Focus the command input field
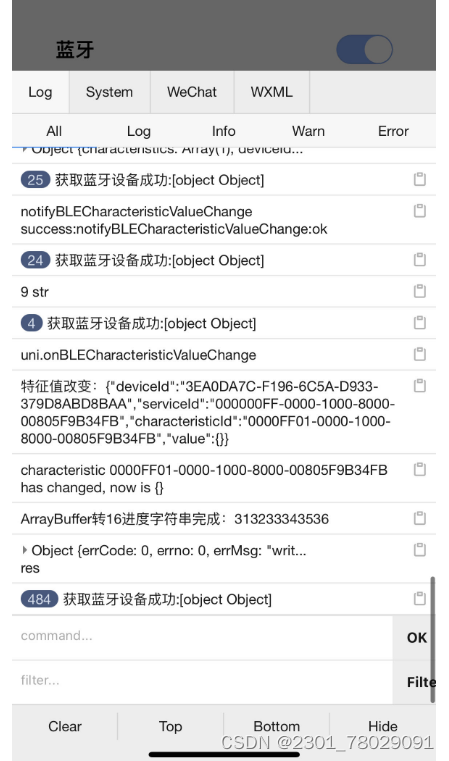Screen dimensions: 449x761 click(x=202, y=637)
